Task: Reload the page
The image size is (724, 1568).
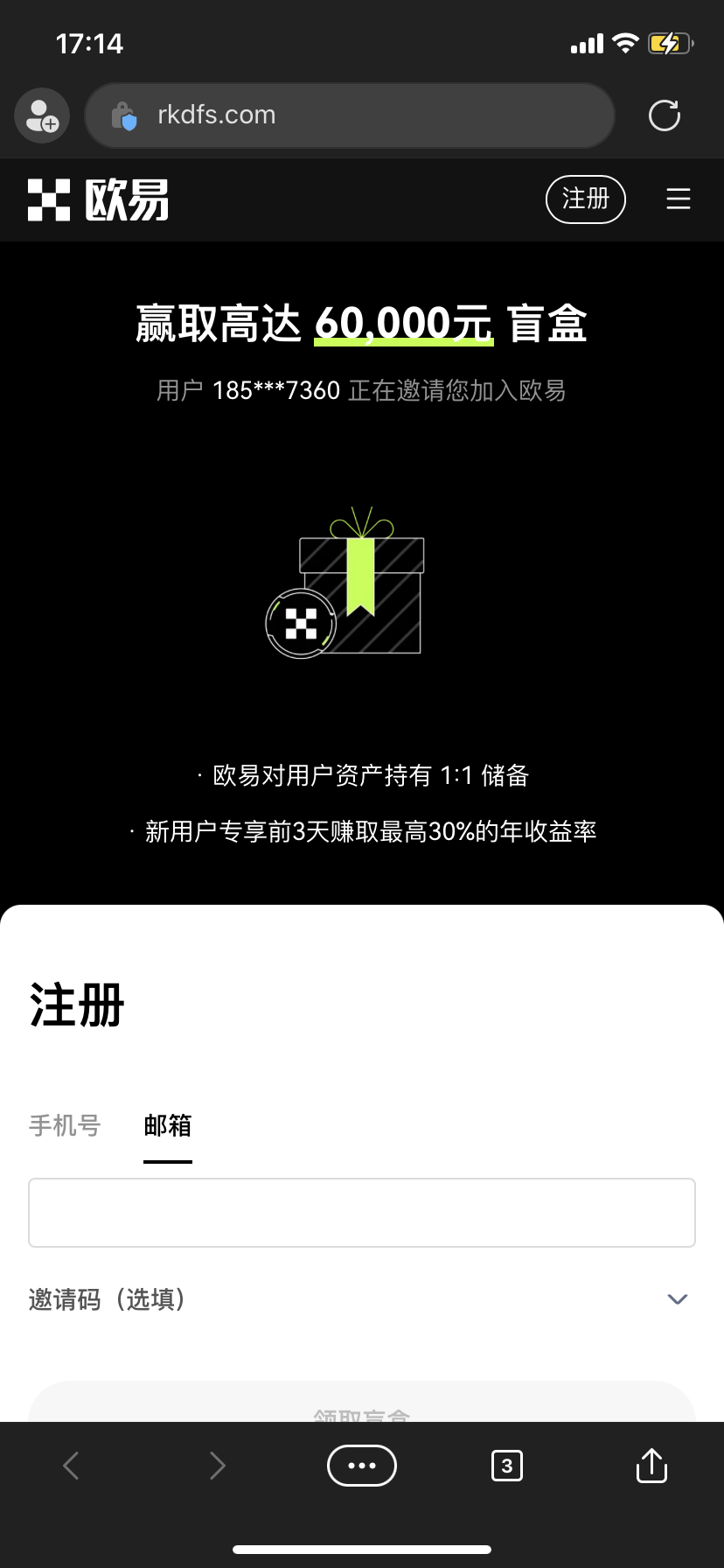Action: (x=665, y=115)
